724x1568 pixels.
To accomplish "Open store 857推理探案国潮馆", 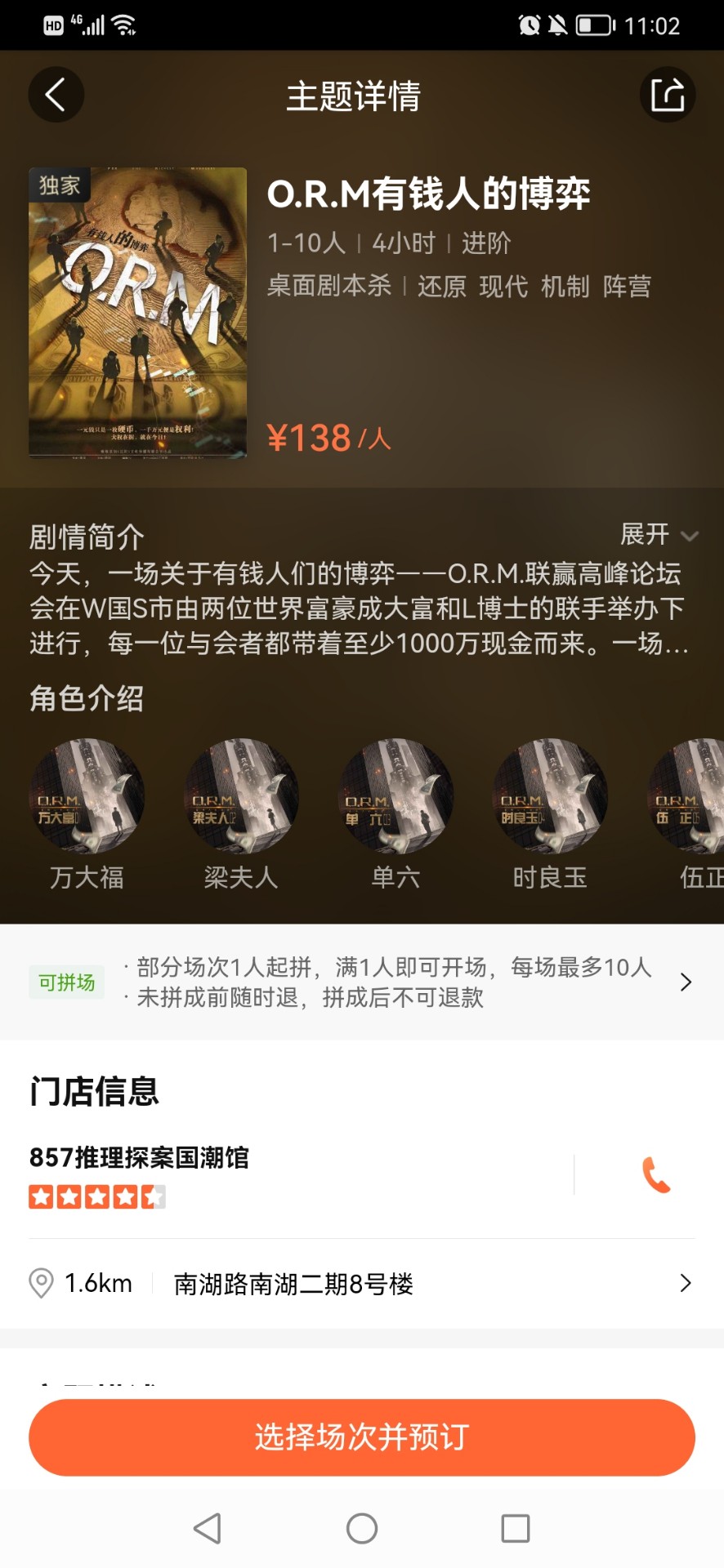I will click(139, 1157).
